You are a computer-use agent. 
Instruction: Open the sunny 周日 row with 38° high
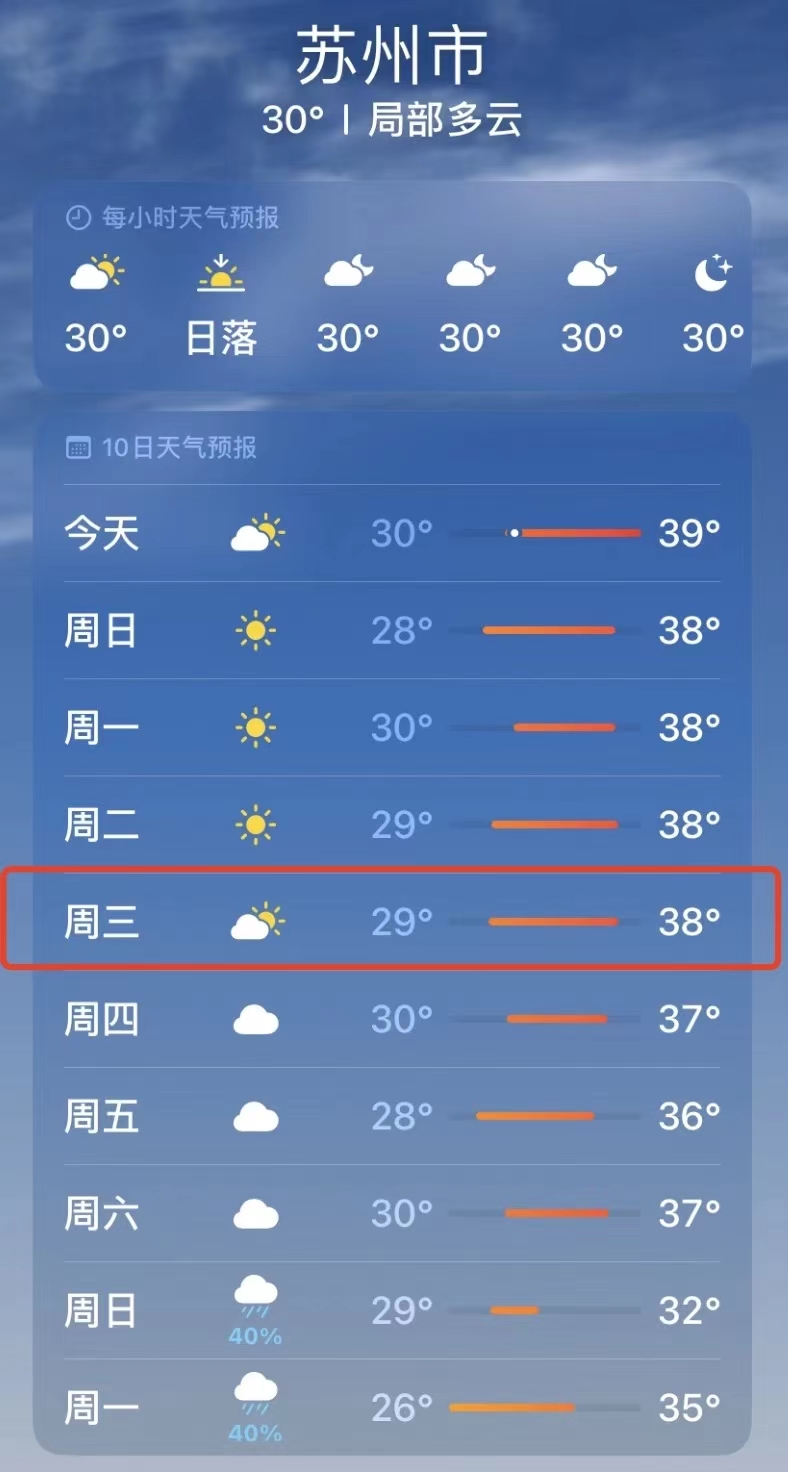(392, 630)
